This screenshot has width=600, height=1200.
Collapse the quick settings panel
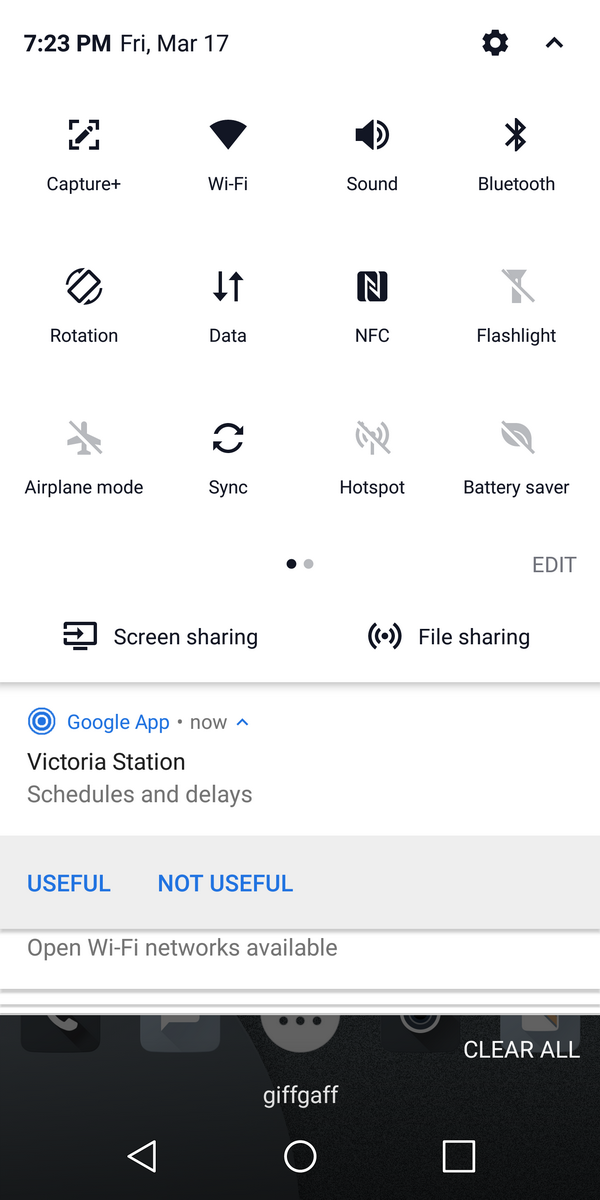pos(554,43)
